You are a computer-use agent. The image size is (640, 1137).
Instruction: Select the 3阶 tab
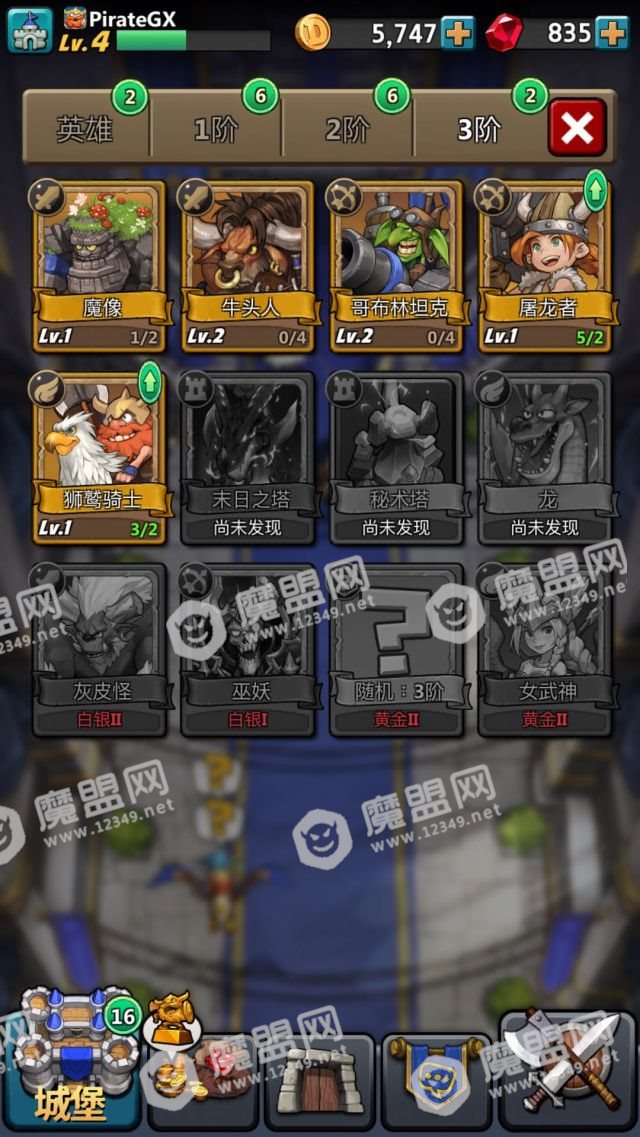coord(478,129)
